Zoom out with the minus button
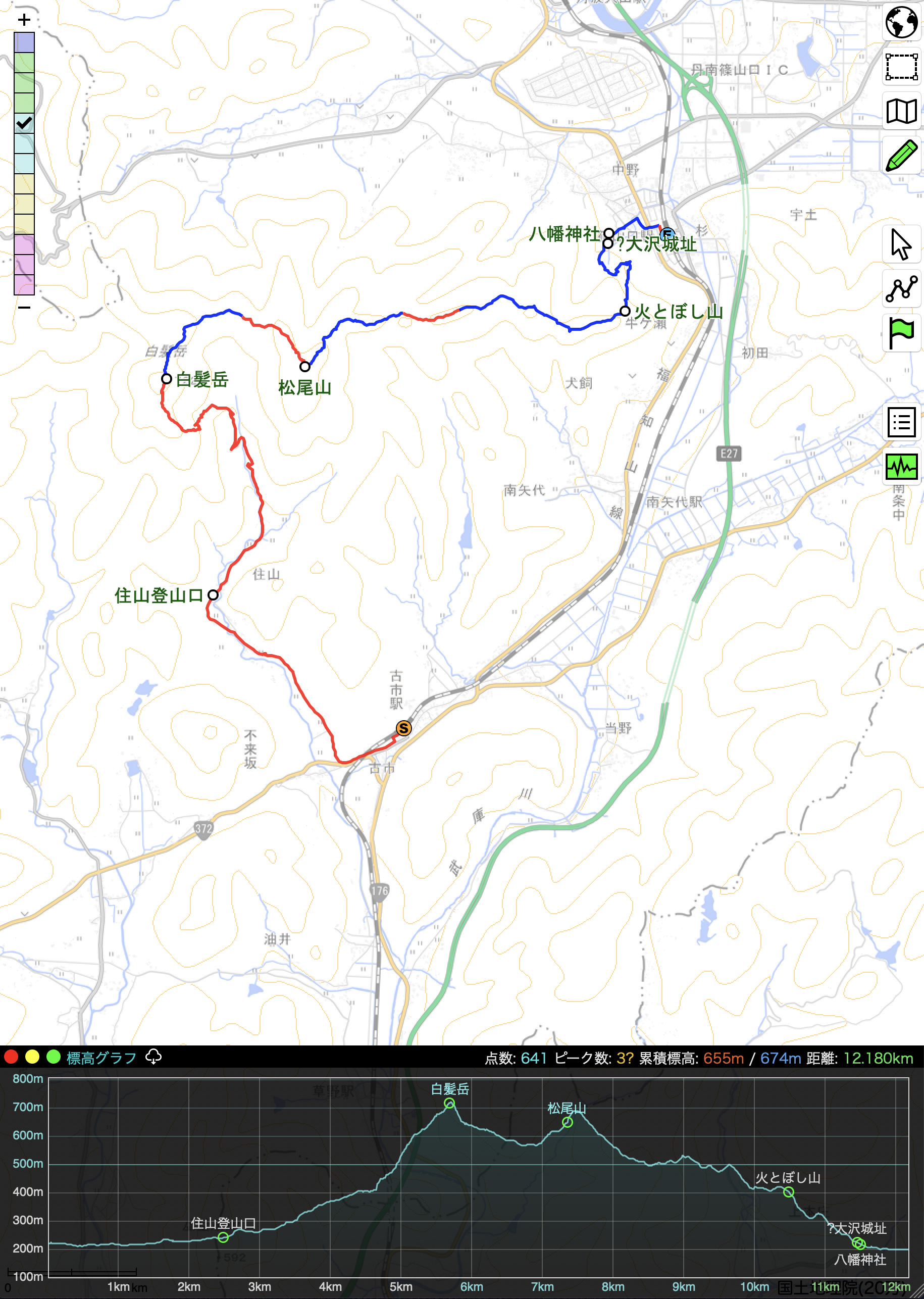The image size is (924, 1299). (x=24, y=307)
